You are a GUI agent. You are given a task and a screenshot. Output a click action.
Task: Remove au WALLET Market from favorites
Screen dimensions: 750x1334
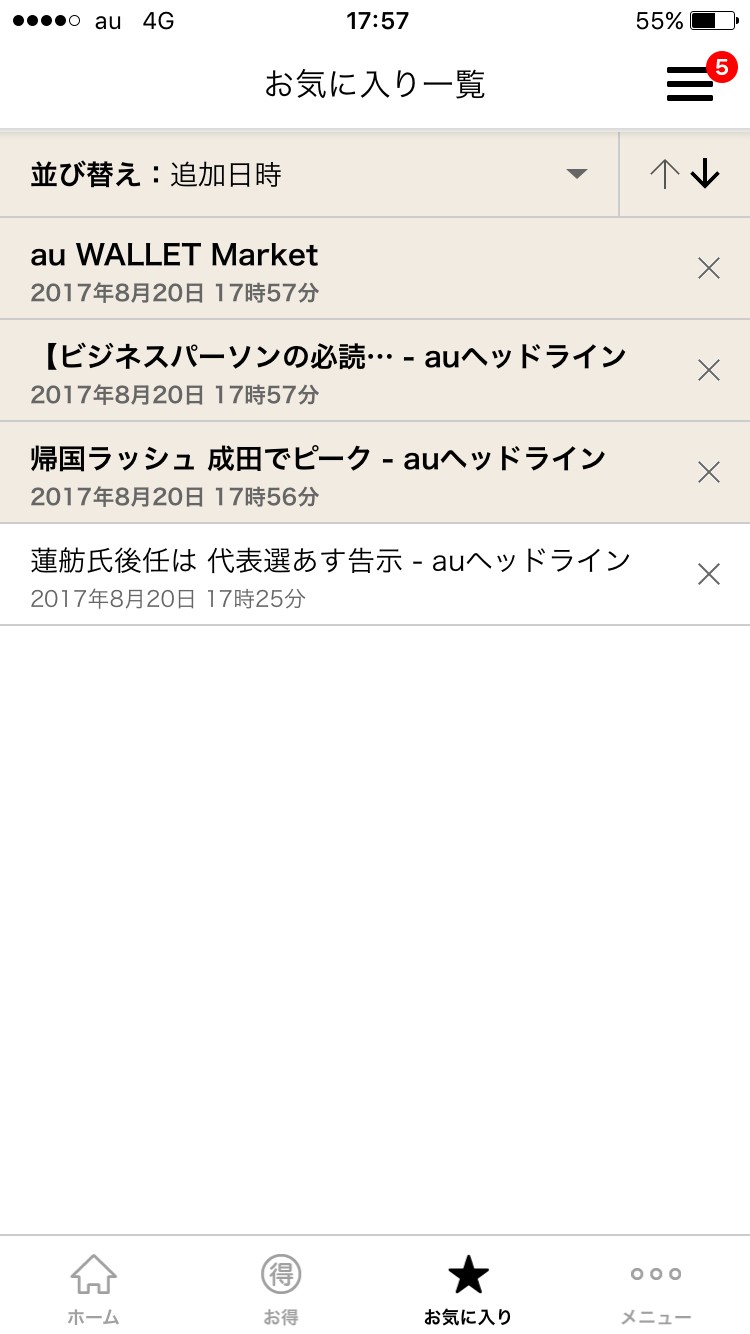tap(708, 268)
